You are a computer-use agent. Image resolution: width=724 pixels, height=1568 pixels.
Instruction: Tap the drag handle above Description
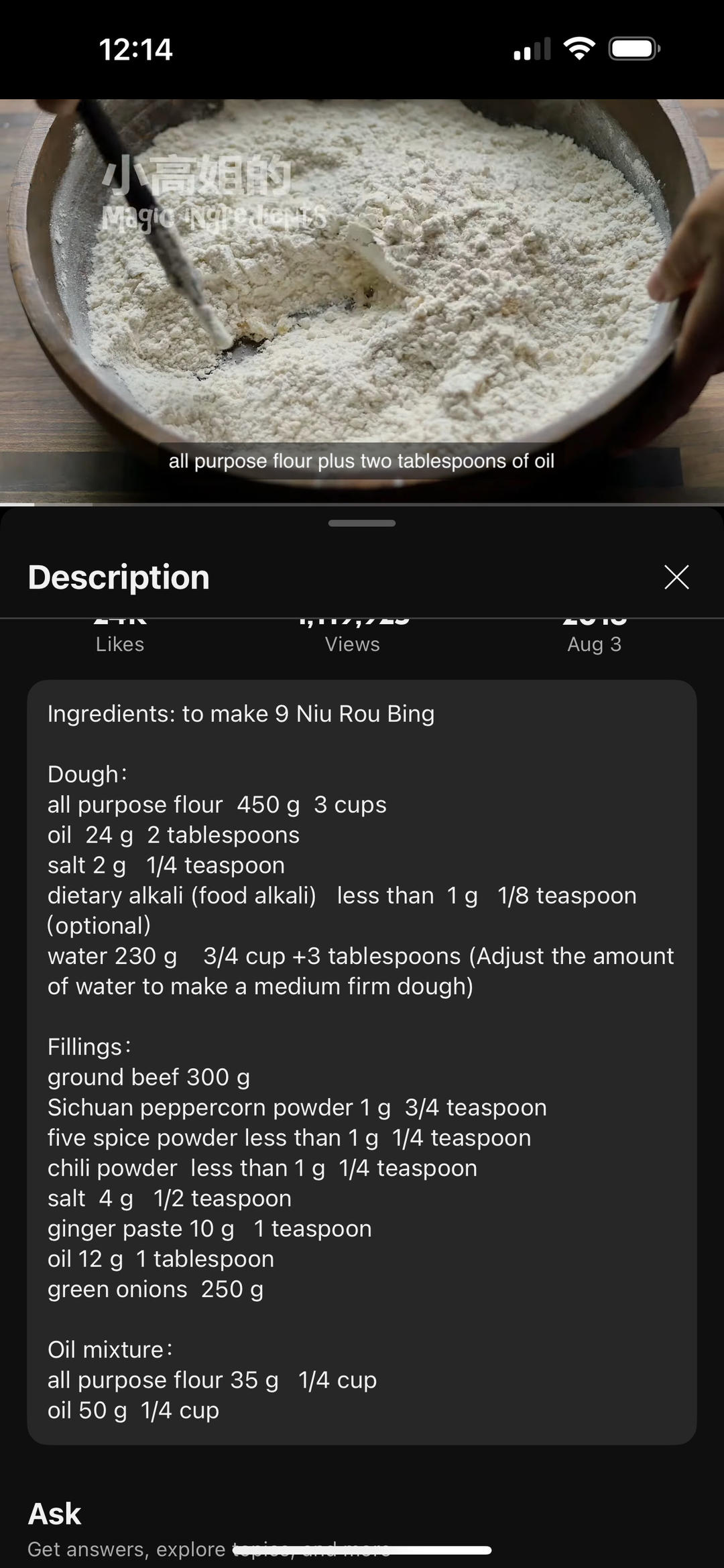click(362, 523)
